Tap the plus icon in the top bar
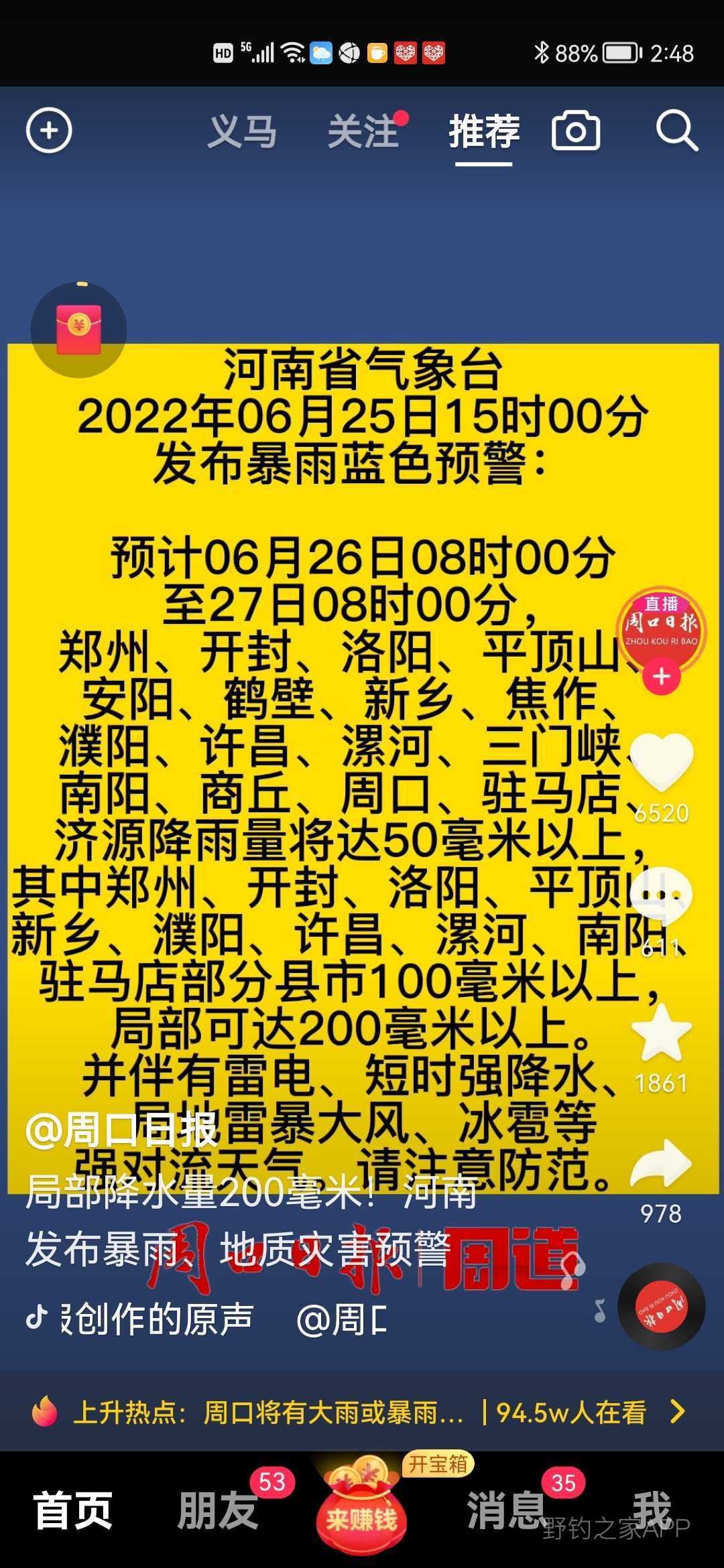 point(49,130)
